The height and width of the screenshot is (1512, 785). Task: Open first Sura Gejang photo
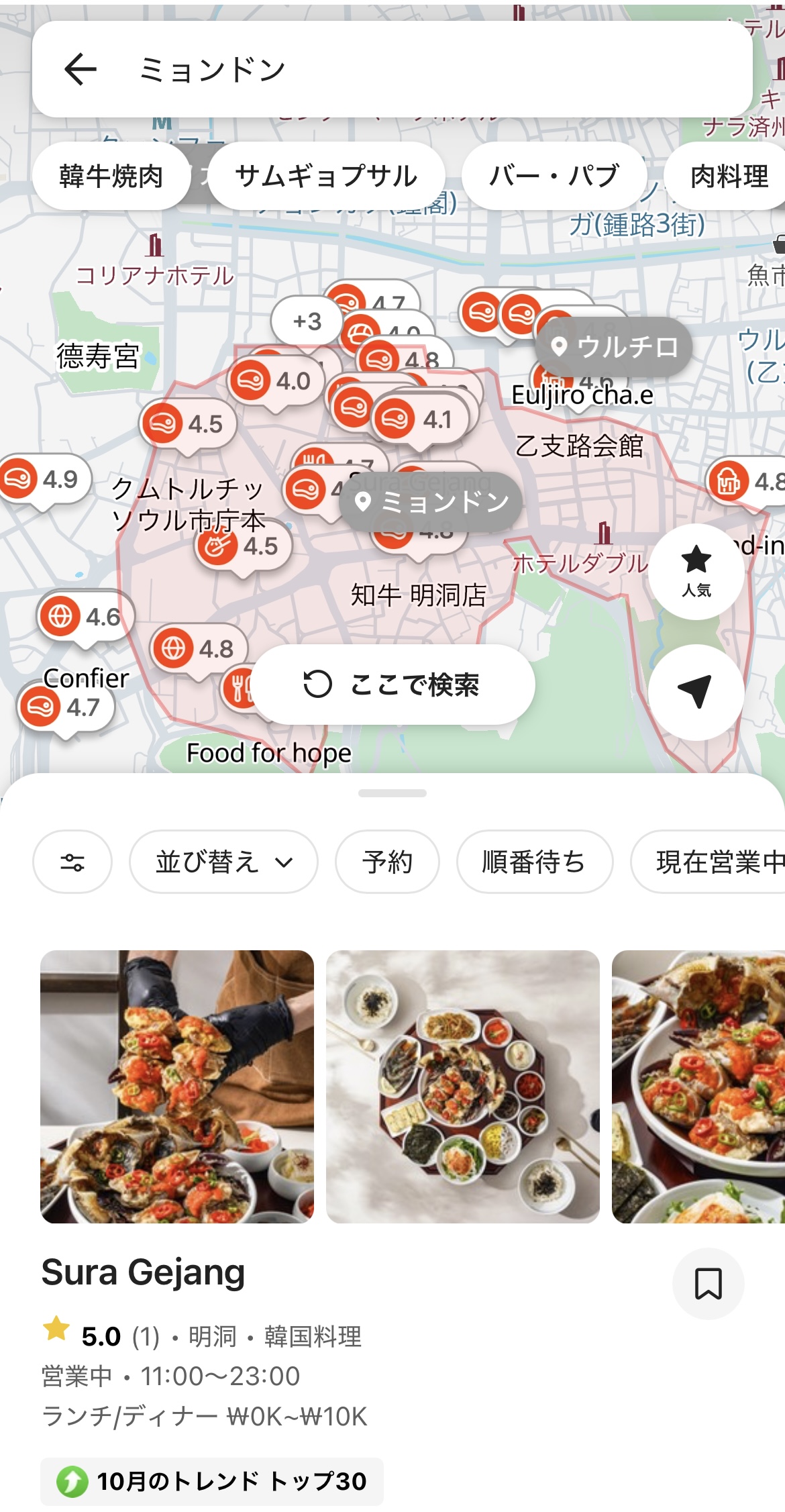pyautogui.click(x=177, y=1087)
